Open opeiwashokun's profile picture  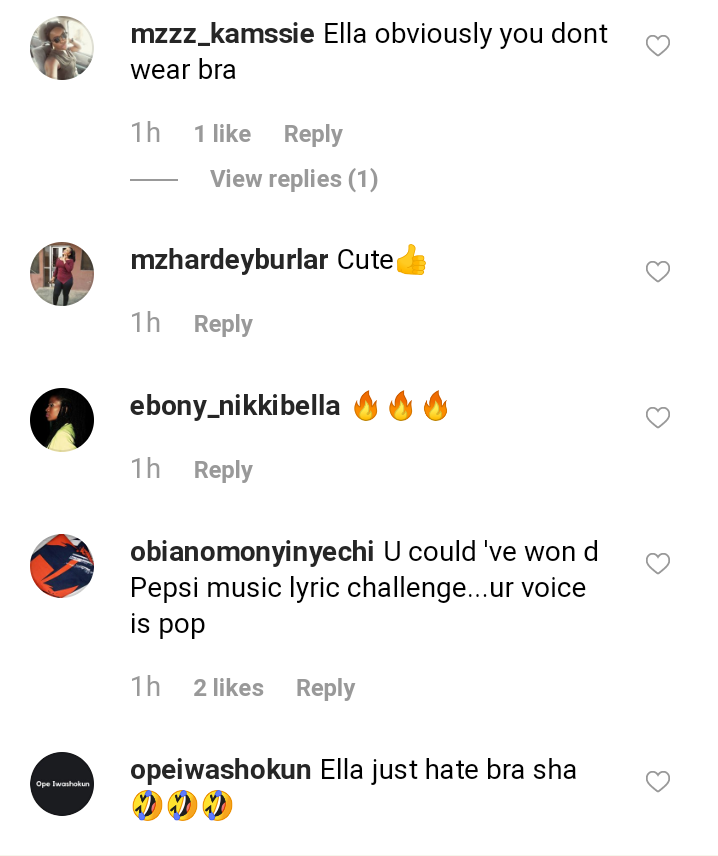[62, 784]
